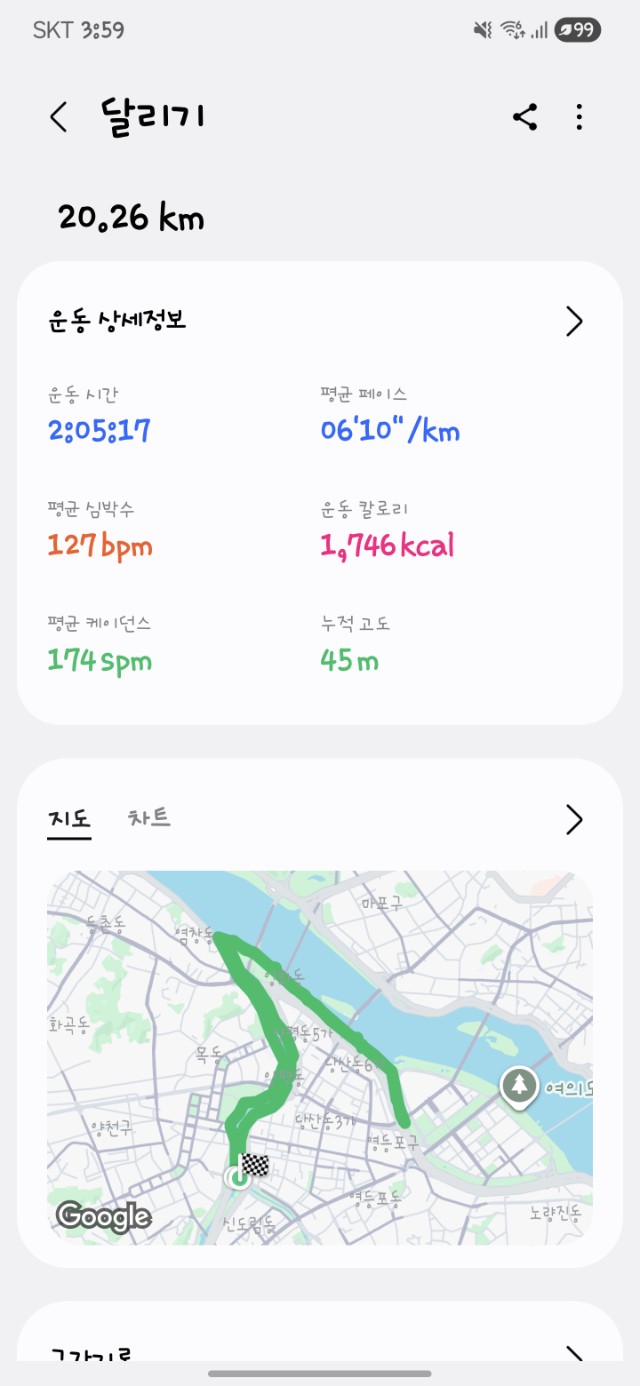Open 운동 상세정보 details chevron

(x=574, y=321)
